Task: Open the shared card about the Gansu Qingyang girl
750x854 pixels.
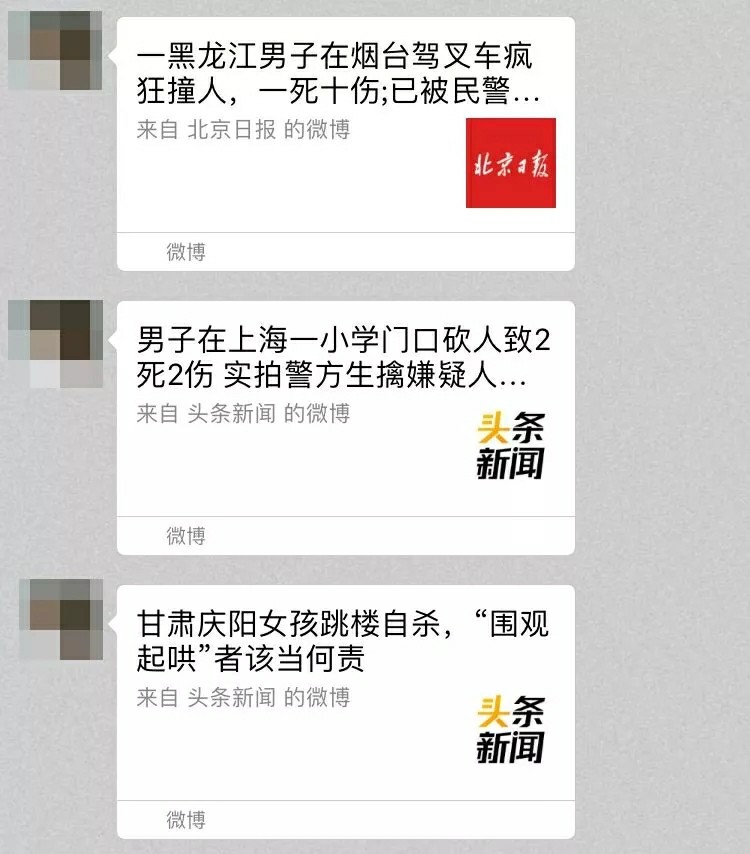Action: pyautogui.click(x=340, y=645)
